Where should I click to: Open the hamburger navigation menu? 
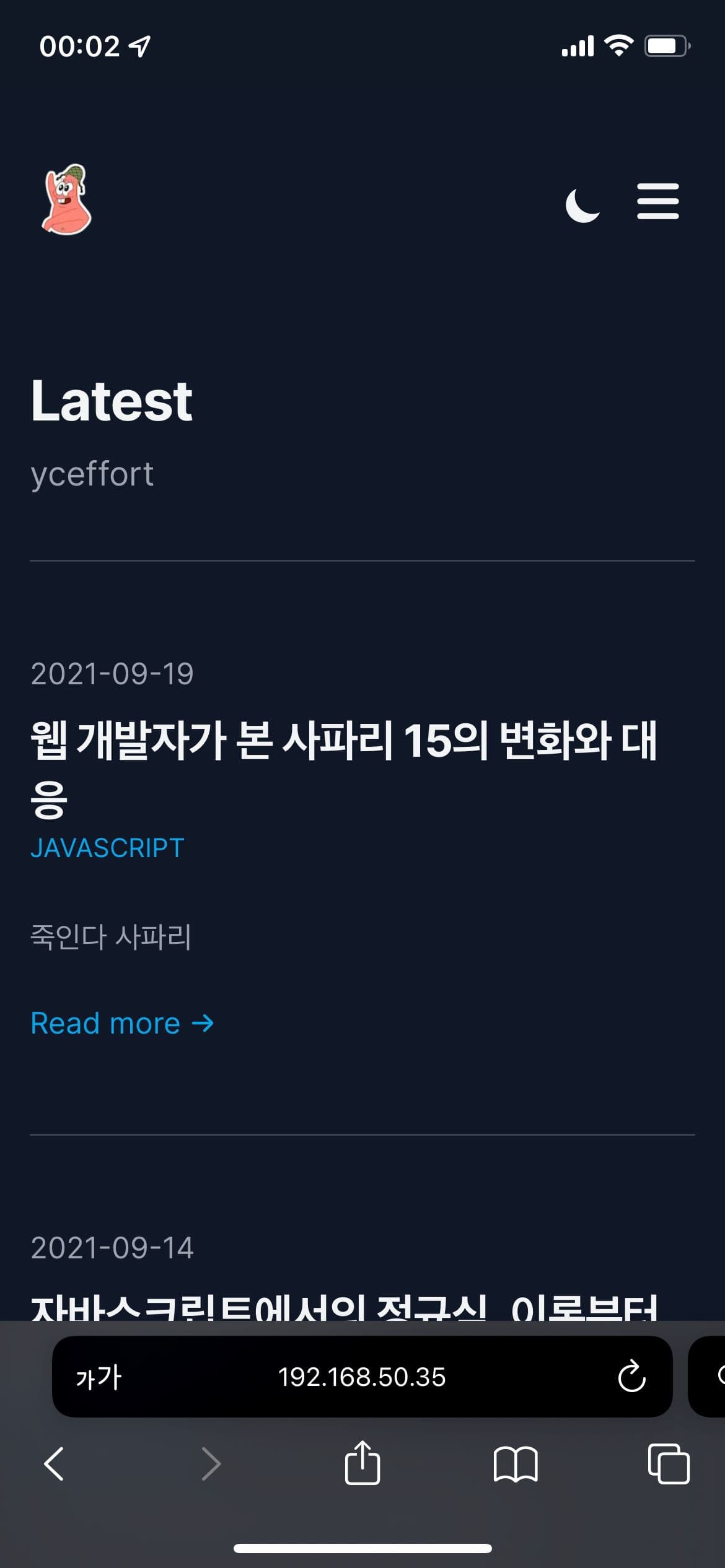(658, 201)
